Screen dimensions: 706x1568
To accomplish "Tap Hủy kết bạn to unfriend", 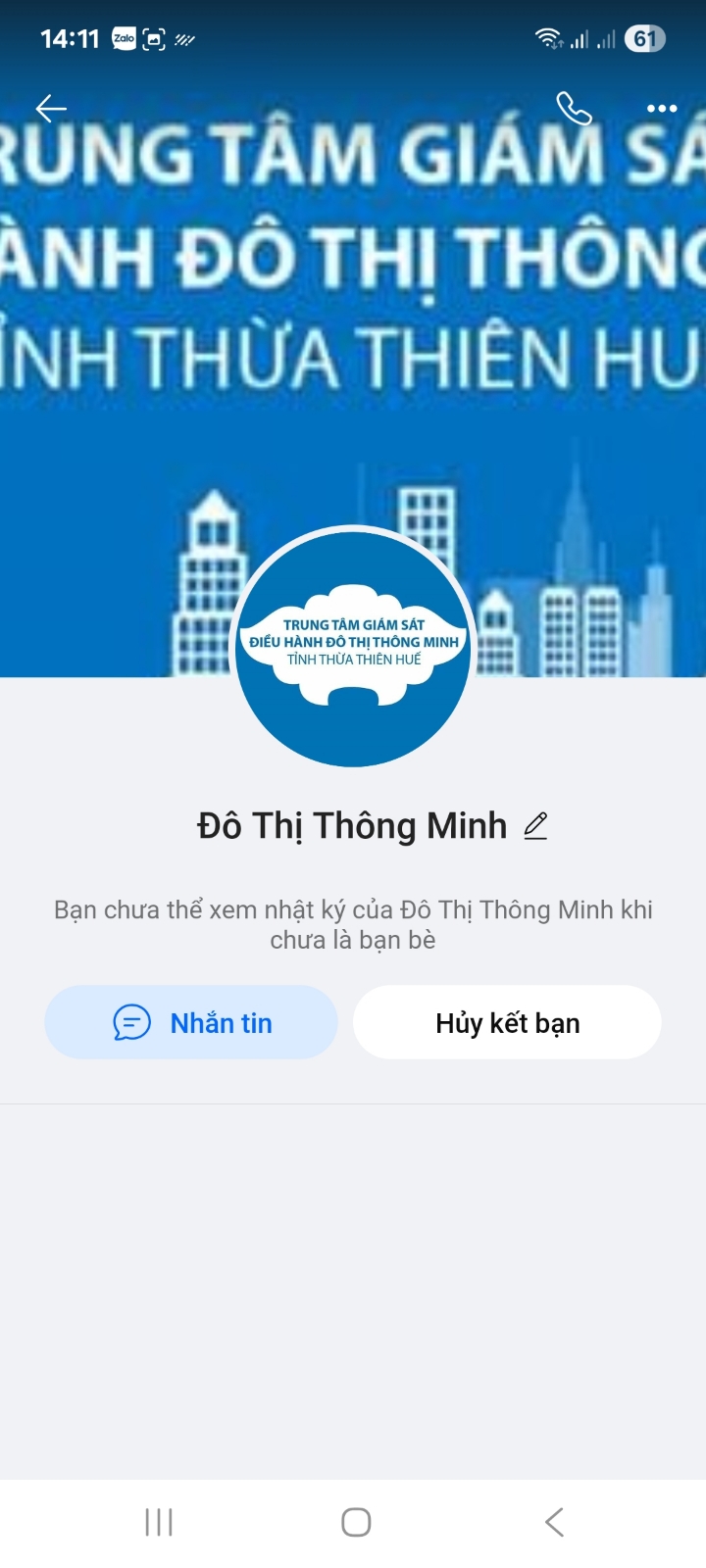I will click(507, 1022).
